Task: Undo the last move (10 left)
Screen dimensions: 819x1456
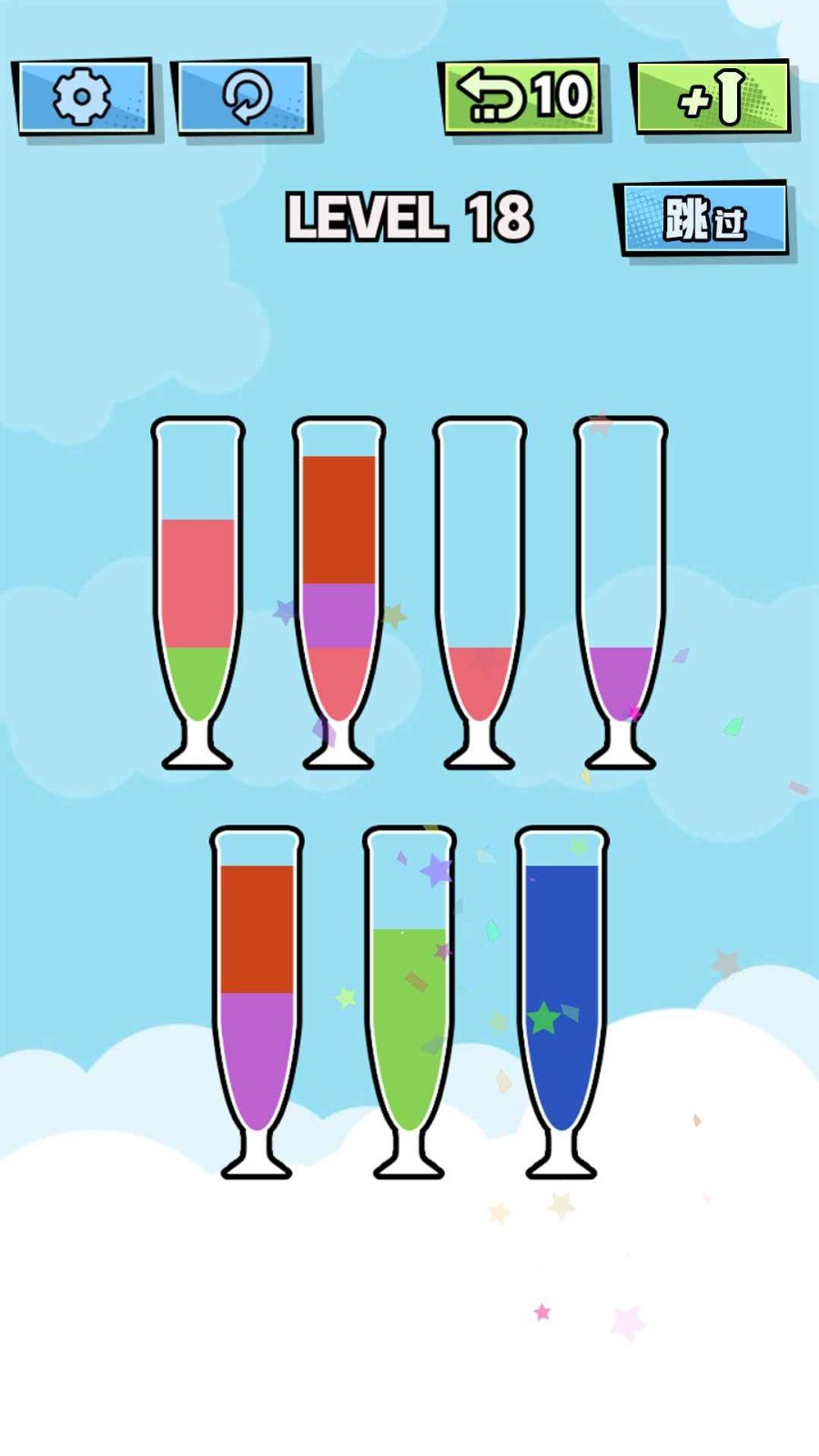Action: click(521, 96)
